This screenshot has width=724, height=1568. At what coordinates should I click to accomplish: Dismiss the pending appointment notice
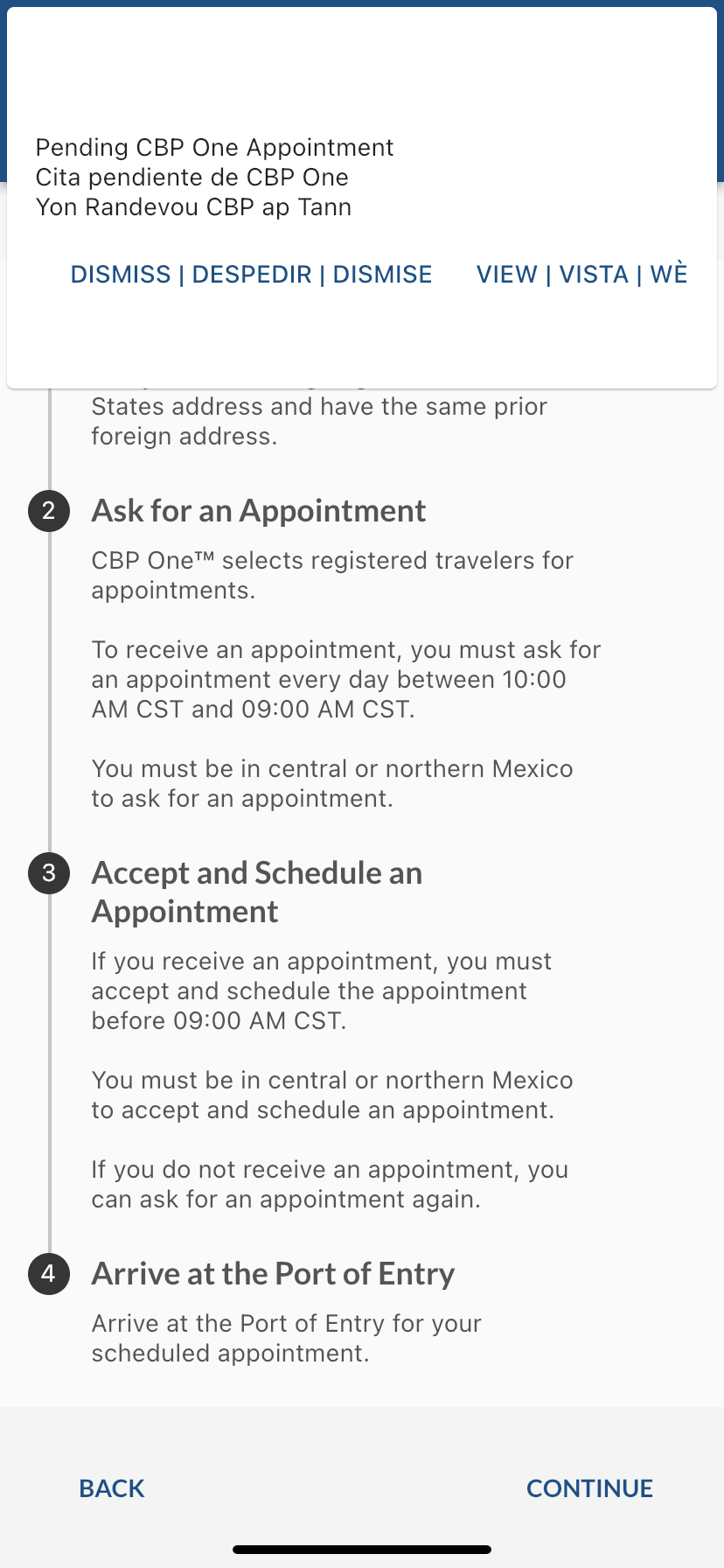(x=251, y=275)
